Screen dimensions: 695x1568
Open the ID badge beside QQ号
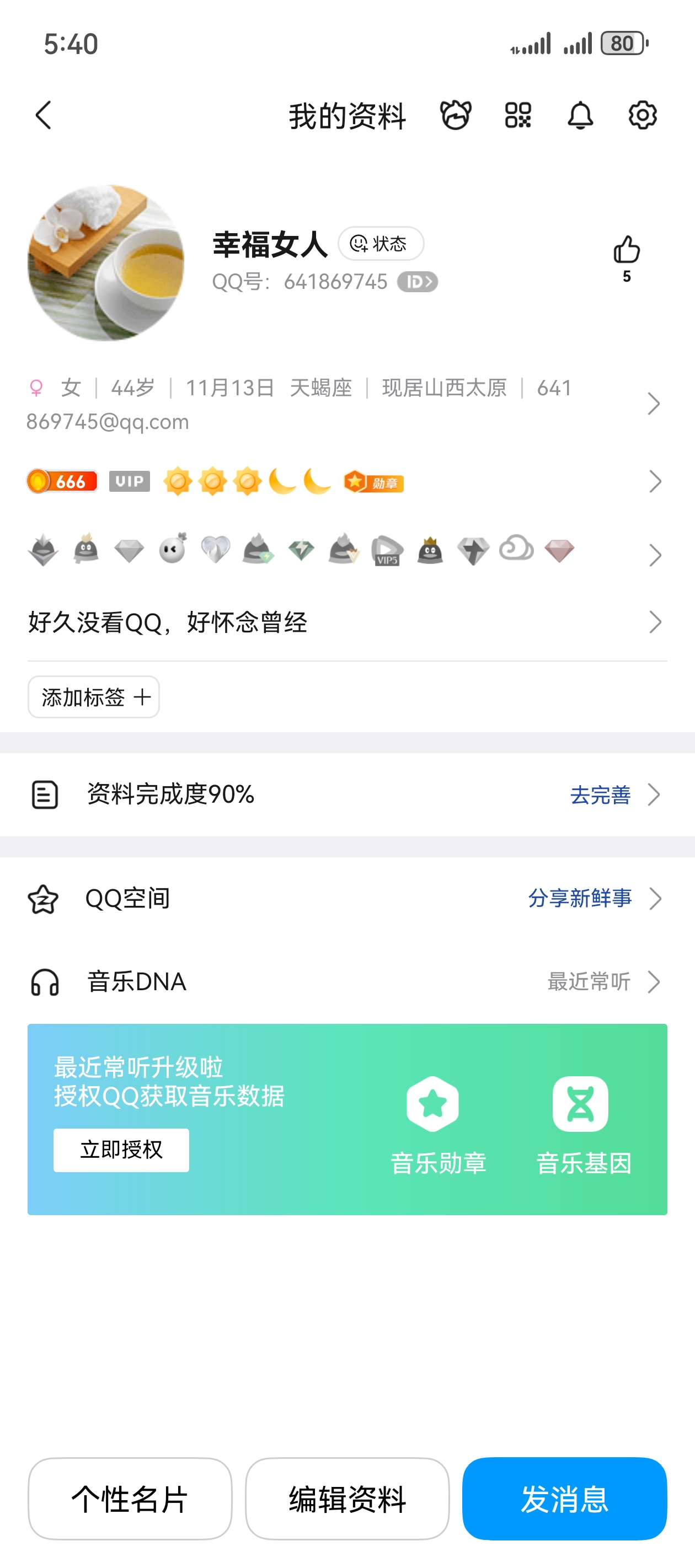click(x=417, y=282)
